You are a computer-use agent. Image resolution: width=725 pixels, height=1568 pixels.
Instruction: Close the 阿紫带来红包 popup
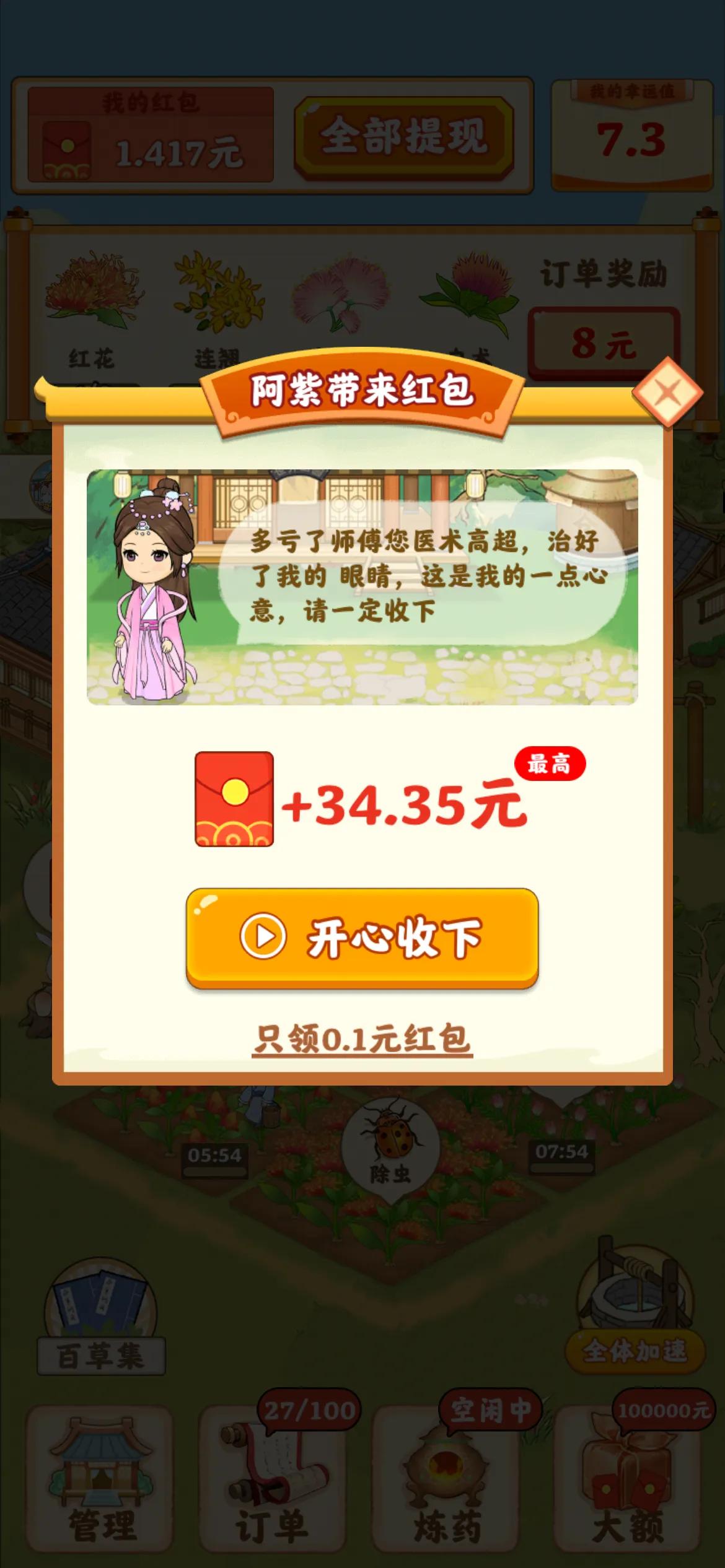[x=667, y=392]
